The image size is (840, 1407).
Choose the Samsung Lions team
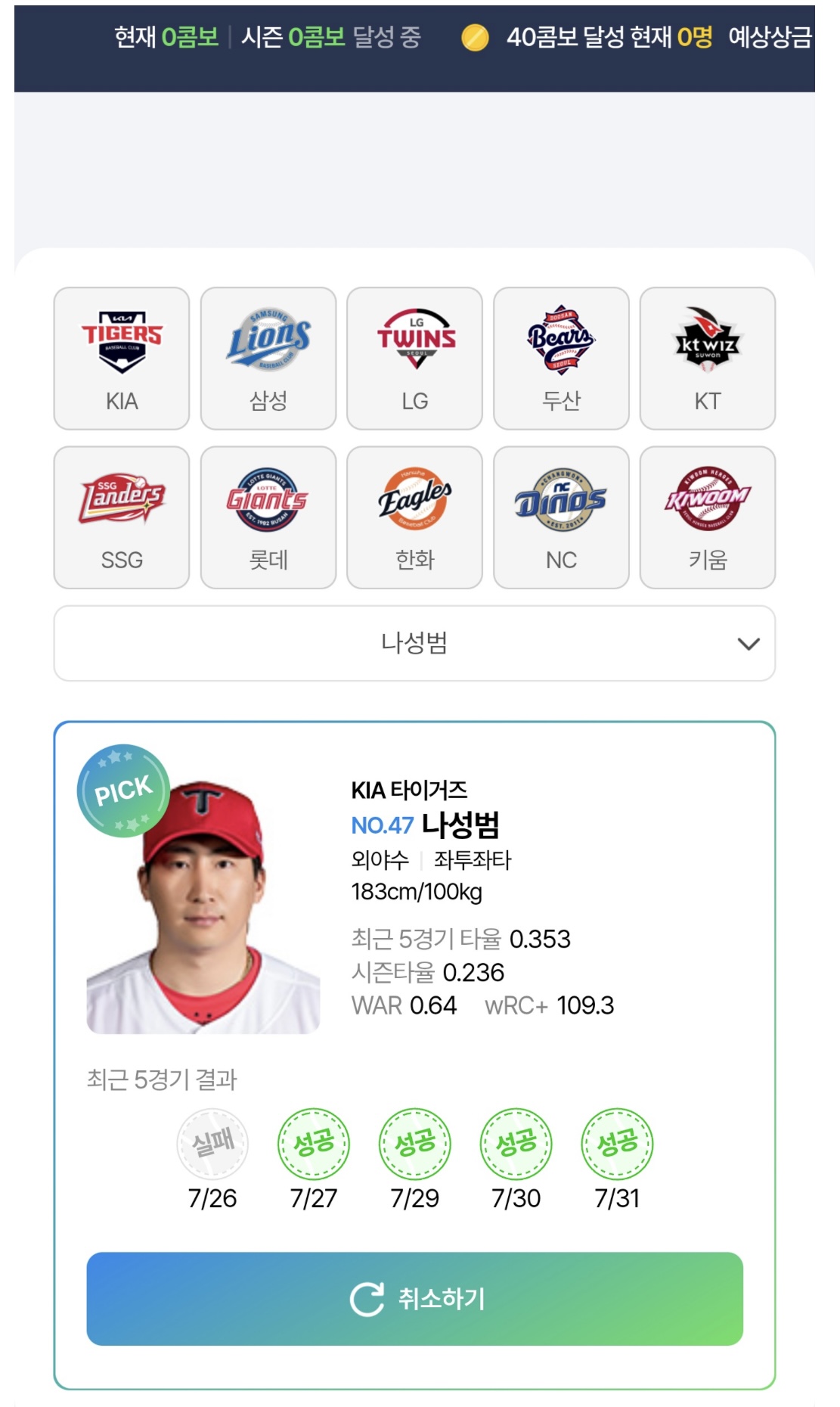tap(268, 358)
